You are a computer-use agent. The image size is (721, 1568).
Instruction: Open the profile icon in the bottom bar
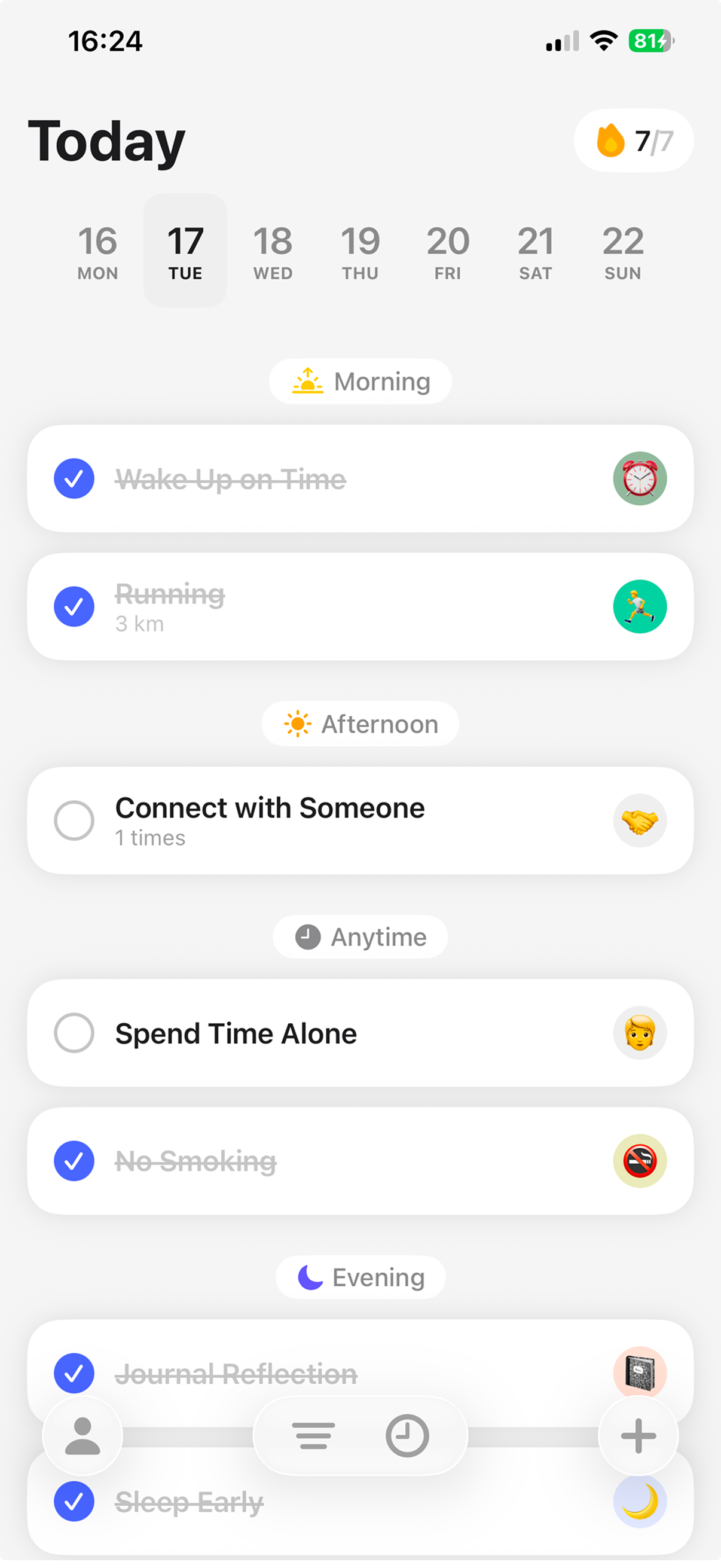pos(82,1435)
